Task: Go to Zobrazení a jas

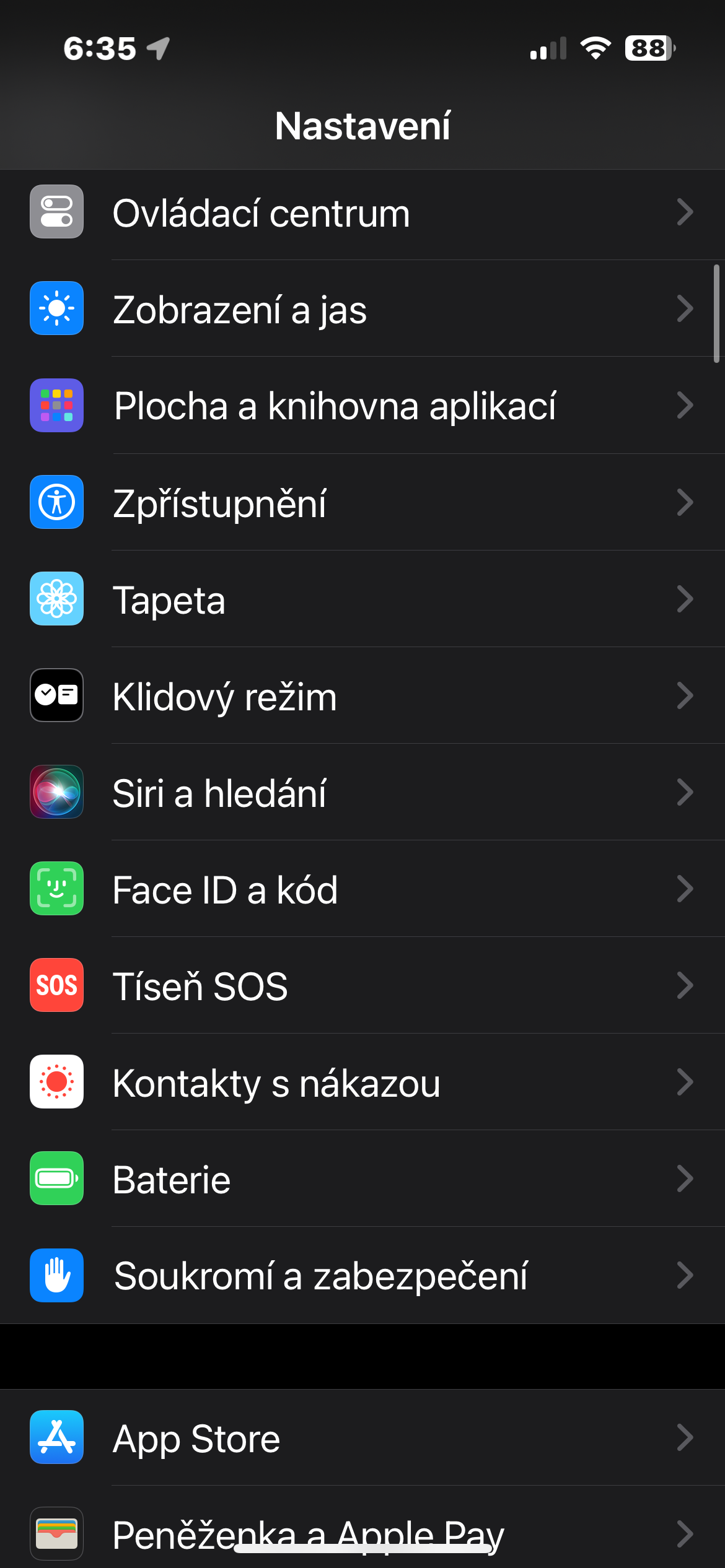Action: click(362, 309)
